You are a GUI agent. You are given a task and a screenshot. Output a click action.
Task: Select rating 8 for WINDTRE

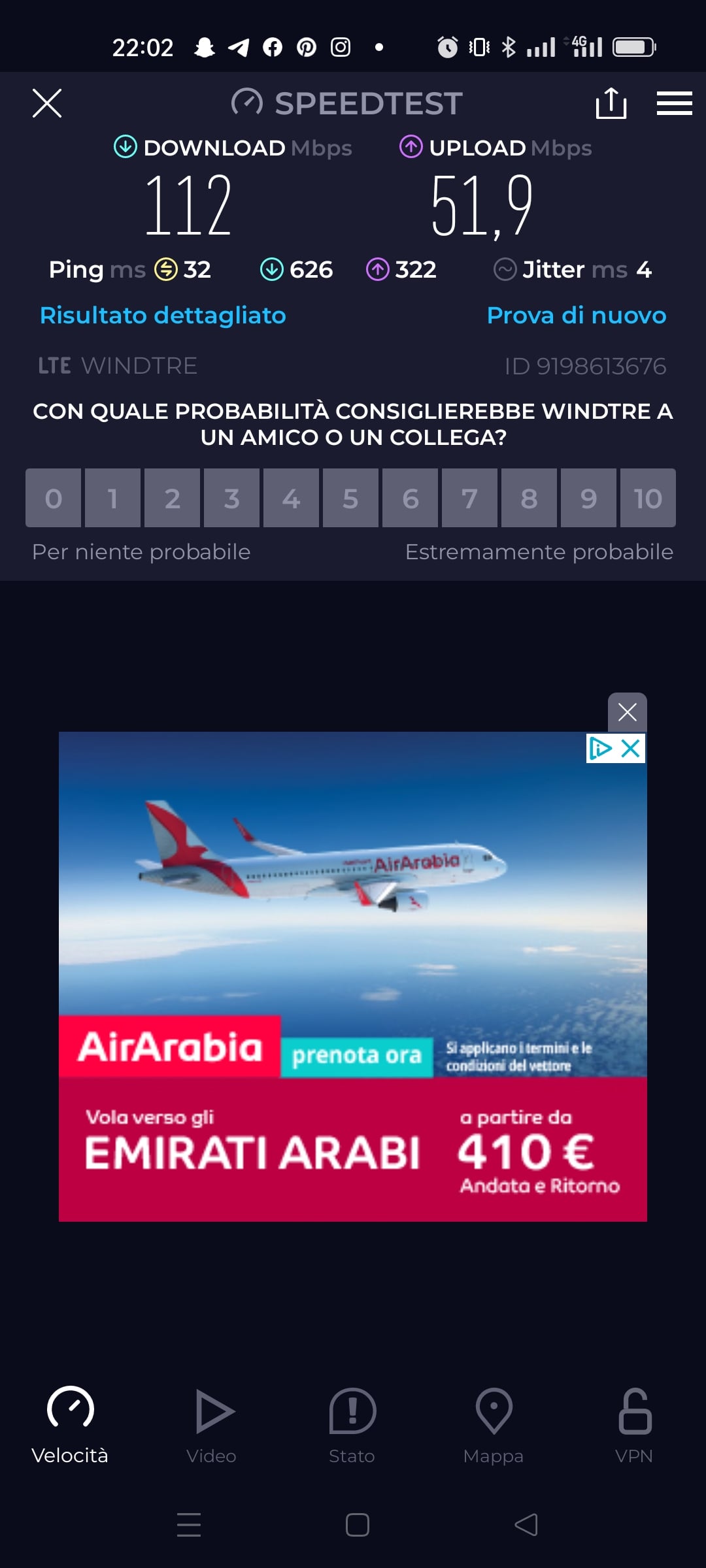pos(529,498)
